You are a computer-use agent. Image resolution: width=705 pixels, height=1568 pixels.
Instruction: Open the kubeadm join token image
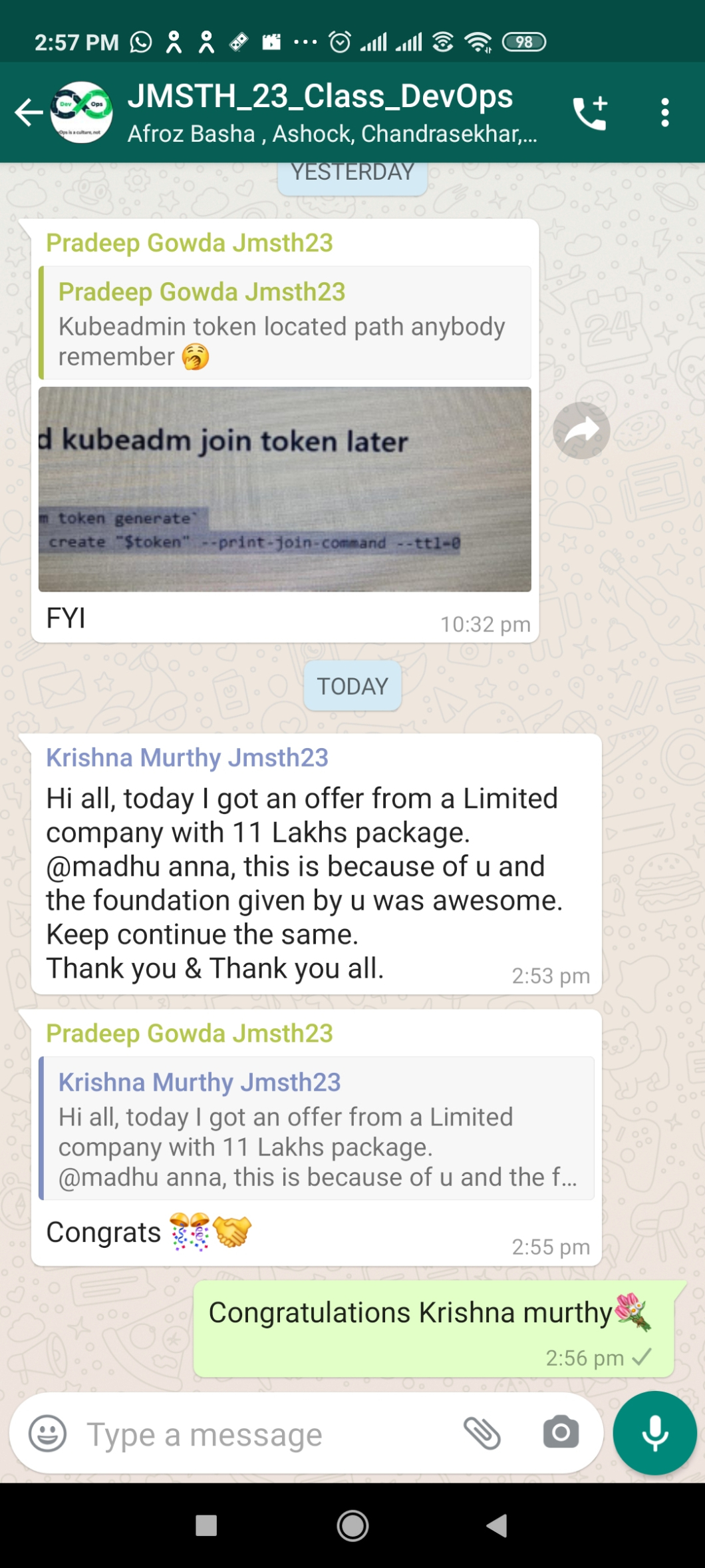285,489
